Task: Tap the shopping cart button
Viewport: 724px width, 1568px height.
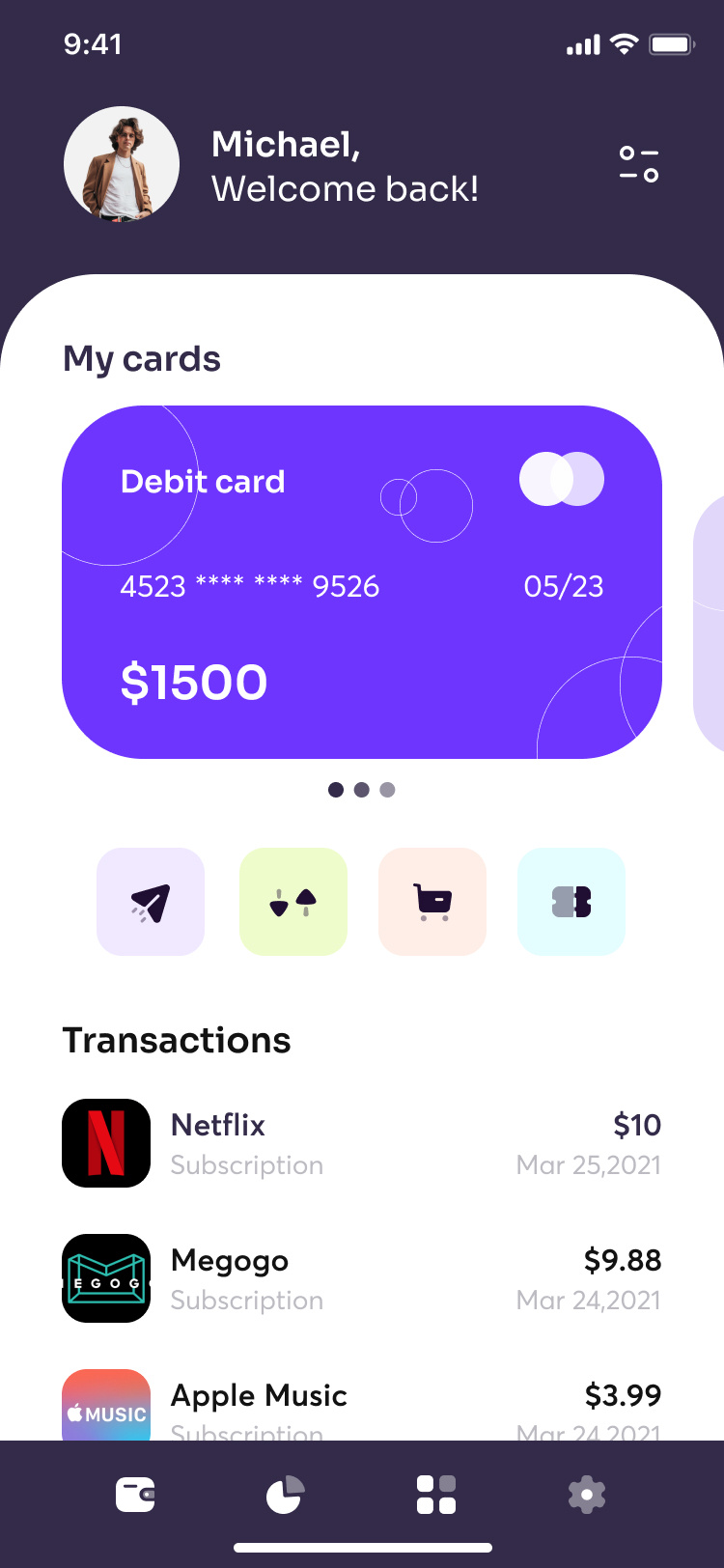Action: click(x=432, y=902)
